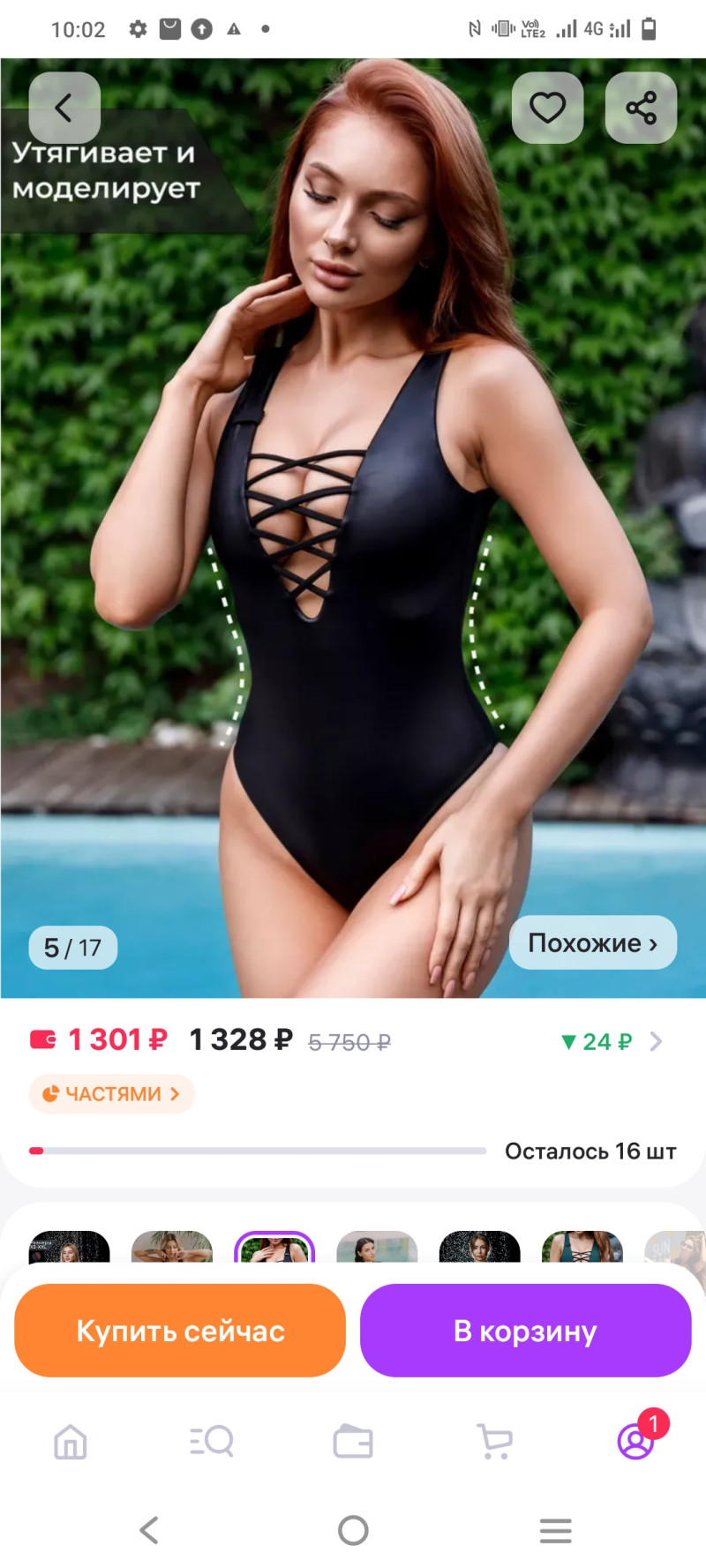The image size is (706, 1568).
Task: Open similar items via Похожие
Action: tap(592, 942)
